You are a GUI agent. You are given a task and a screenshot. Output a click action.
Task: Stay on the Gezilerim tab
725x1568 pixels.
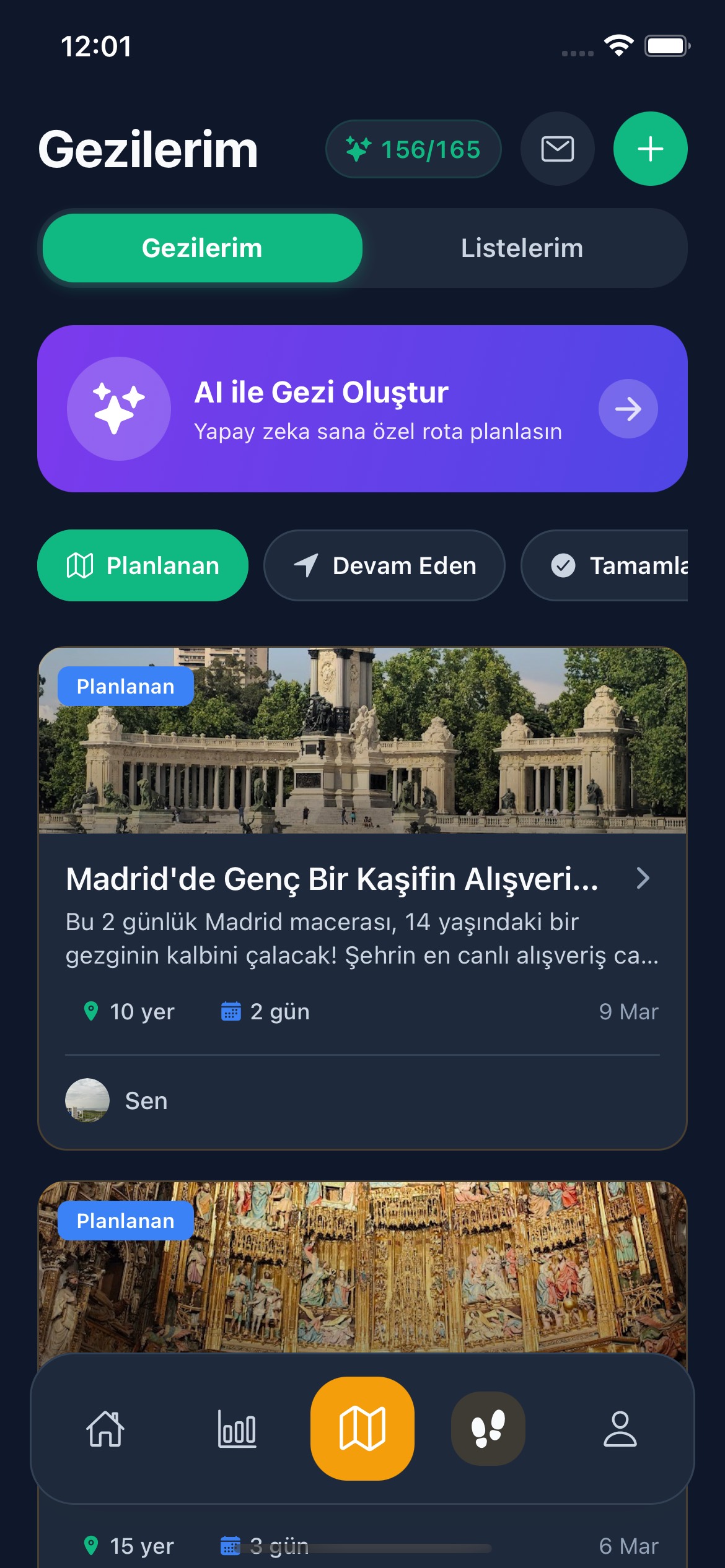pyautogui.click(x=202, y=247)
